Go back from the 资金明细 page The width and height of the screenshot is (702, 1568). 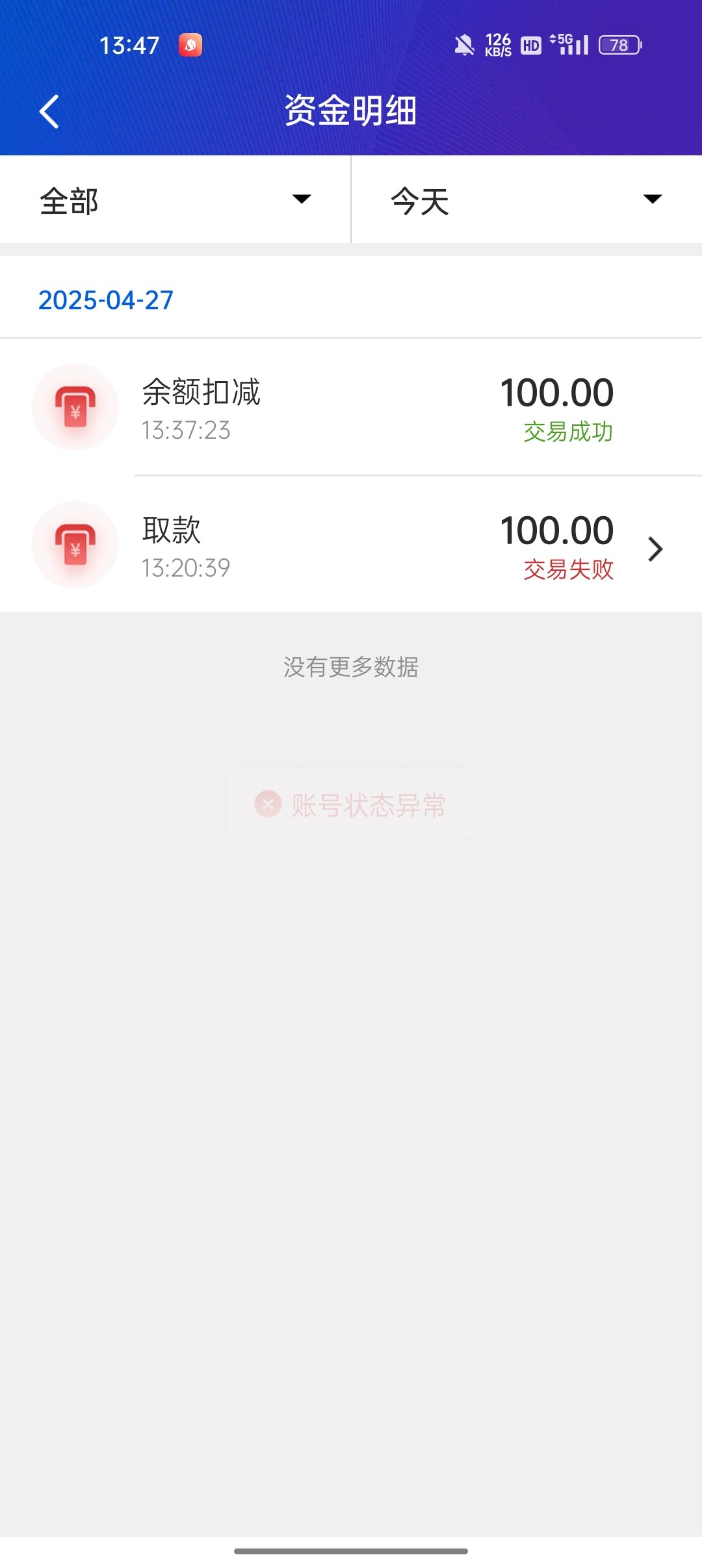pos(49,111)
